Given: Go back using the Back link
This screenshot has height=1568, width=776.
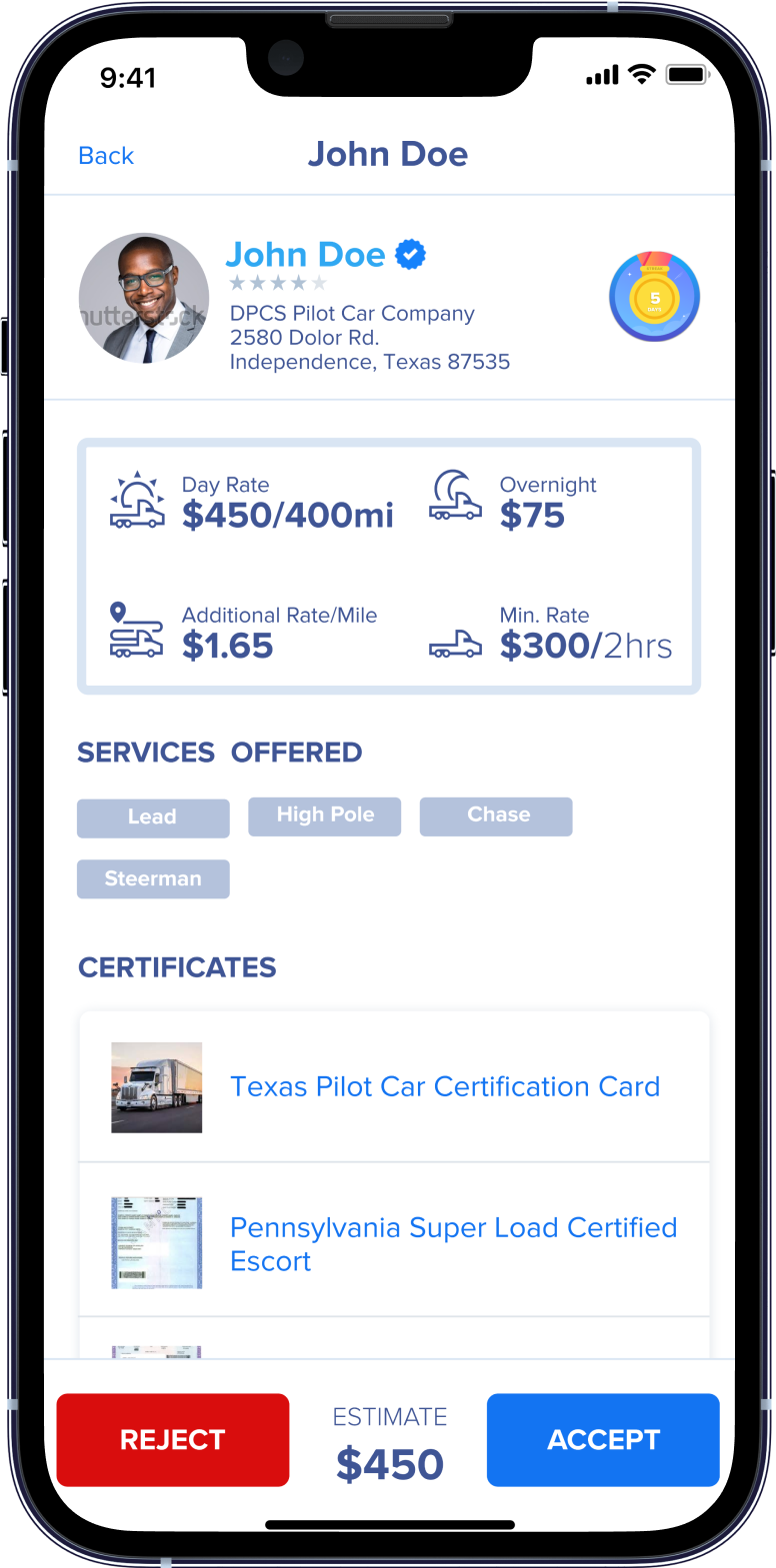Looking at the screenshot, I should click(106, 156).
